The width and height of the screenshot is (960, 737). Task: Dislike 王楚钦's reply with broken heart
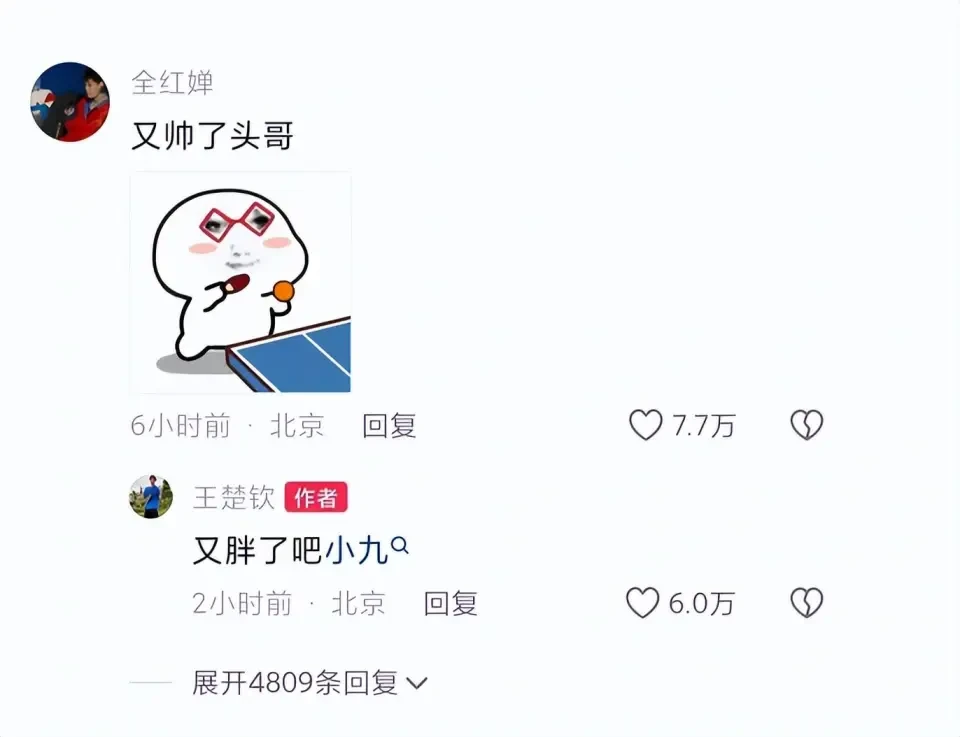(806, 603)
